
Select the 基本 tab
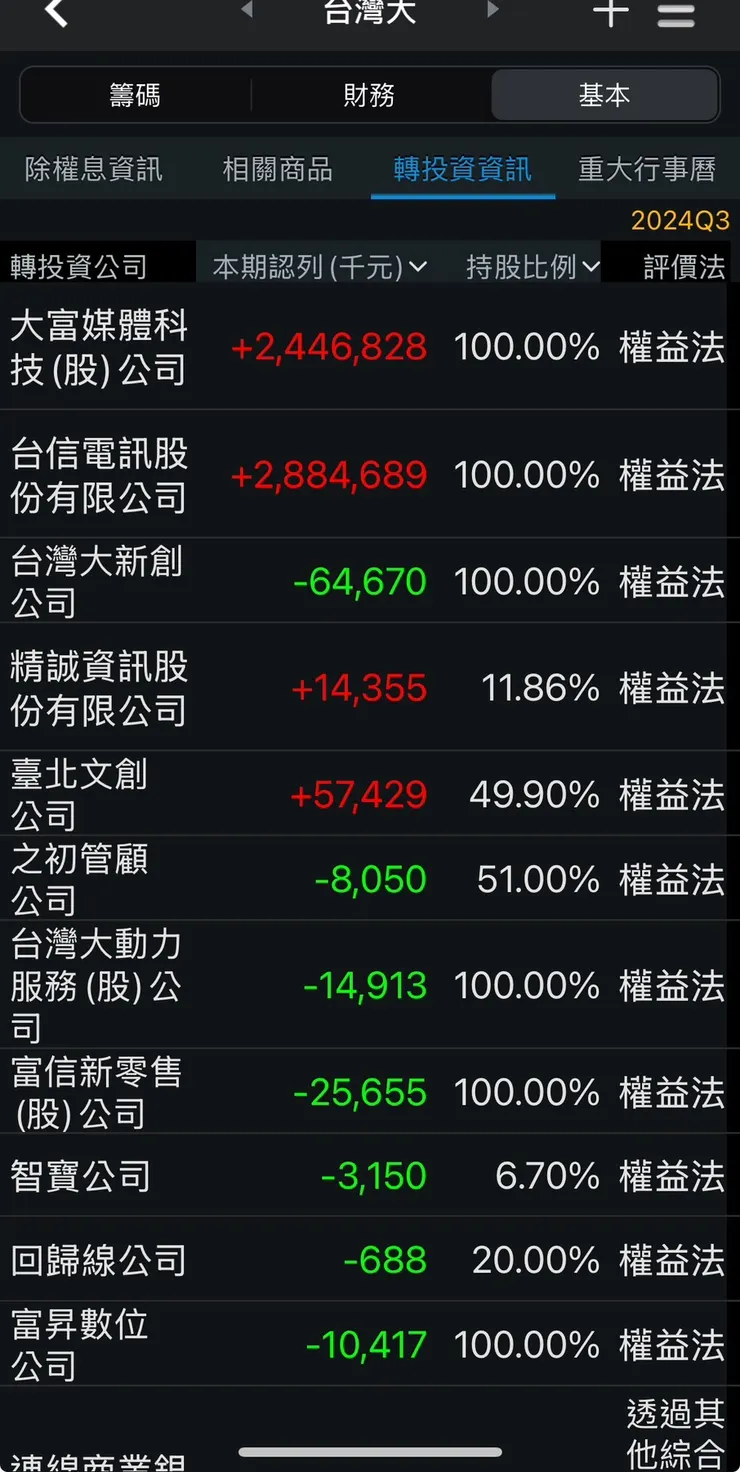604,95
